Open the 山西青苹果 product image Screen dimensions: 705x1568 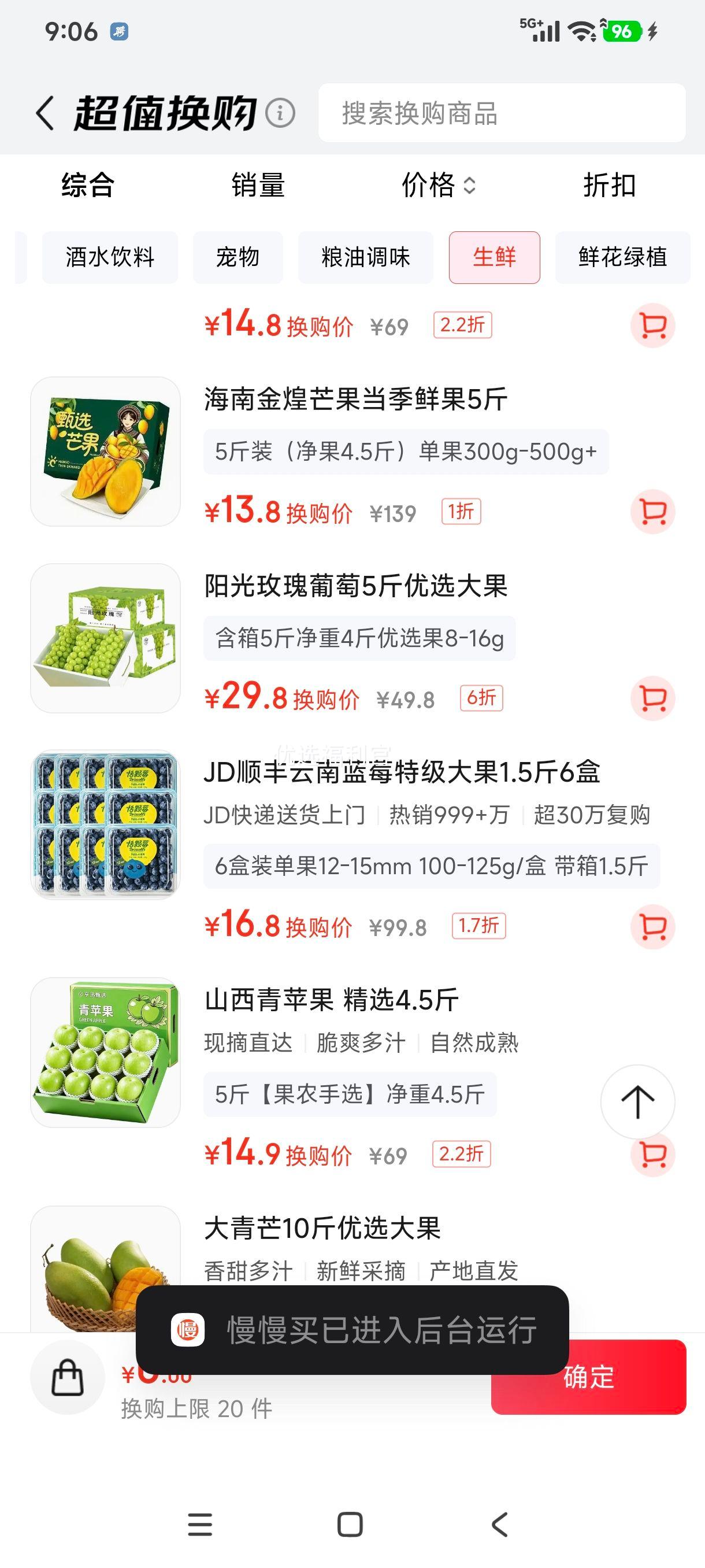[105, 1052]
